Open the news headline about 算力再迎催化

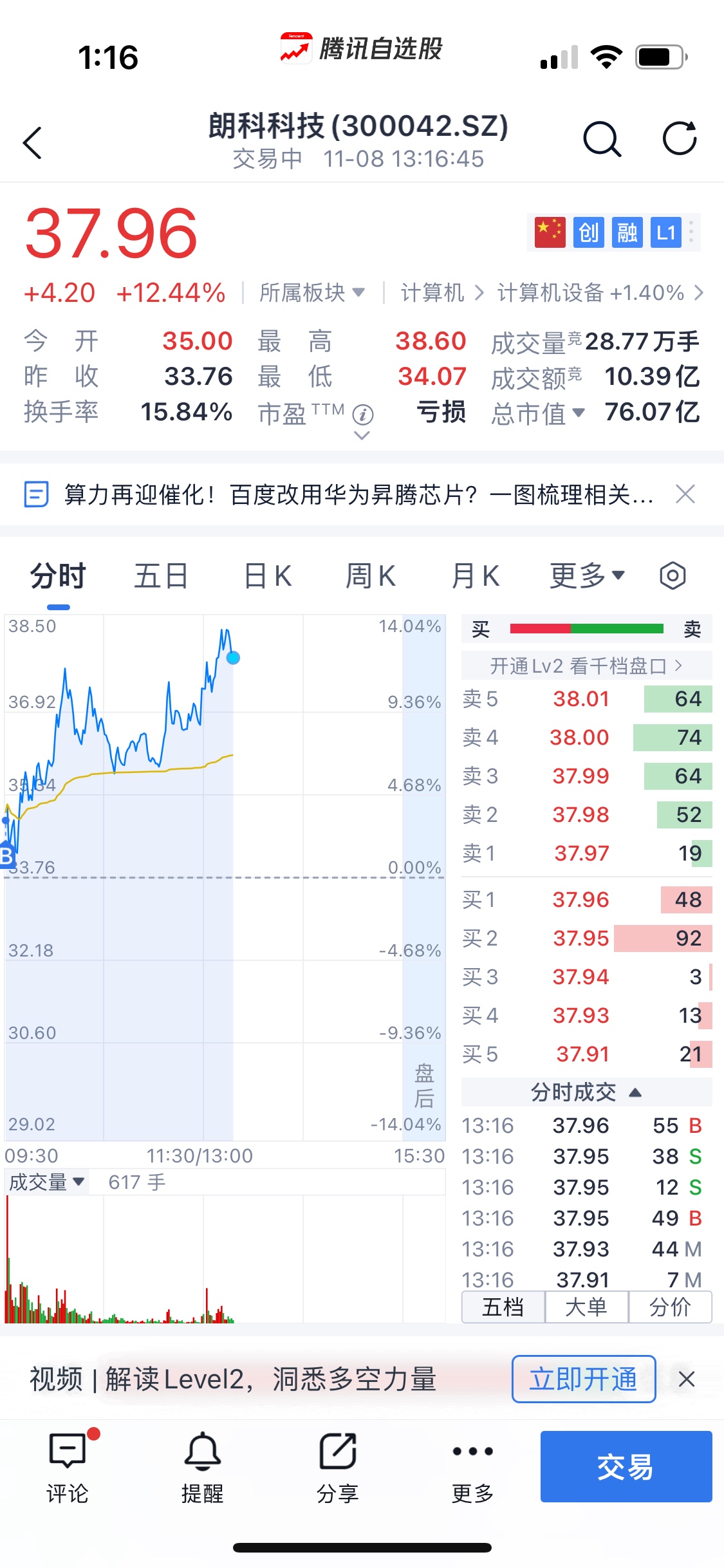click(x=357, y=494)
